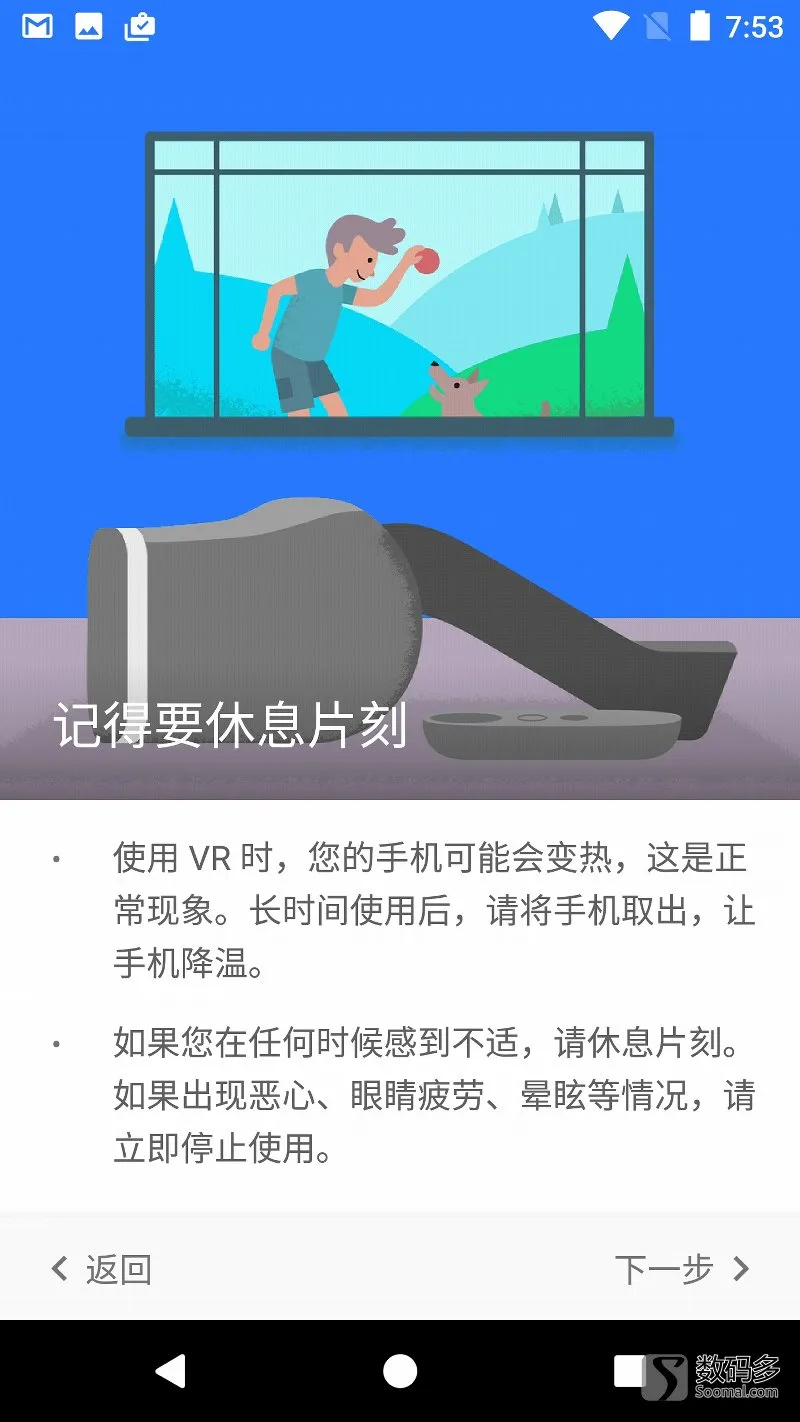
Task: Tap the system back button
Action: coord(171,1371)
